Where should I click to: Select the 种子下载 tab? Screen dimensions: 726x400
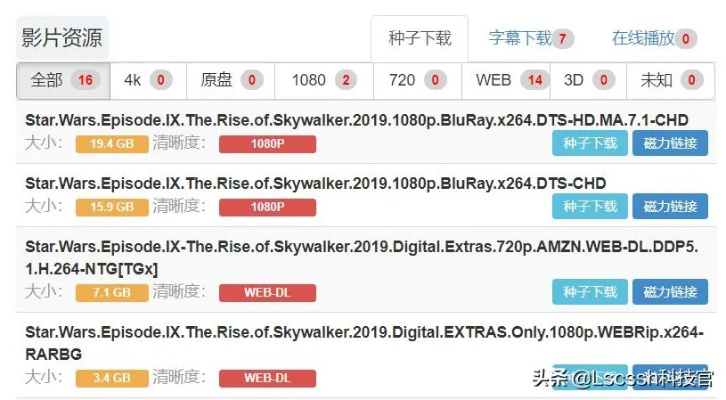tap(420, 39)
